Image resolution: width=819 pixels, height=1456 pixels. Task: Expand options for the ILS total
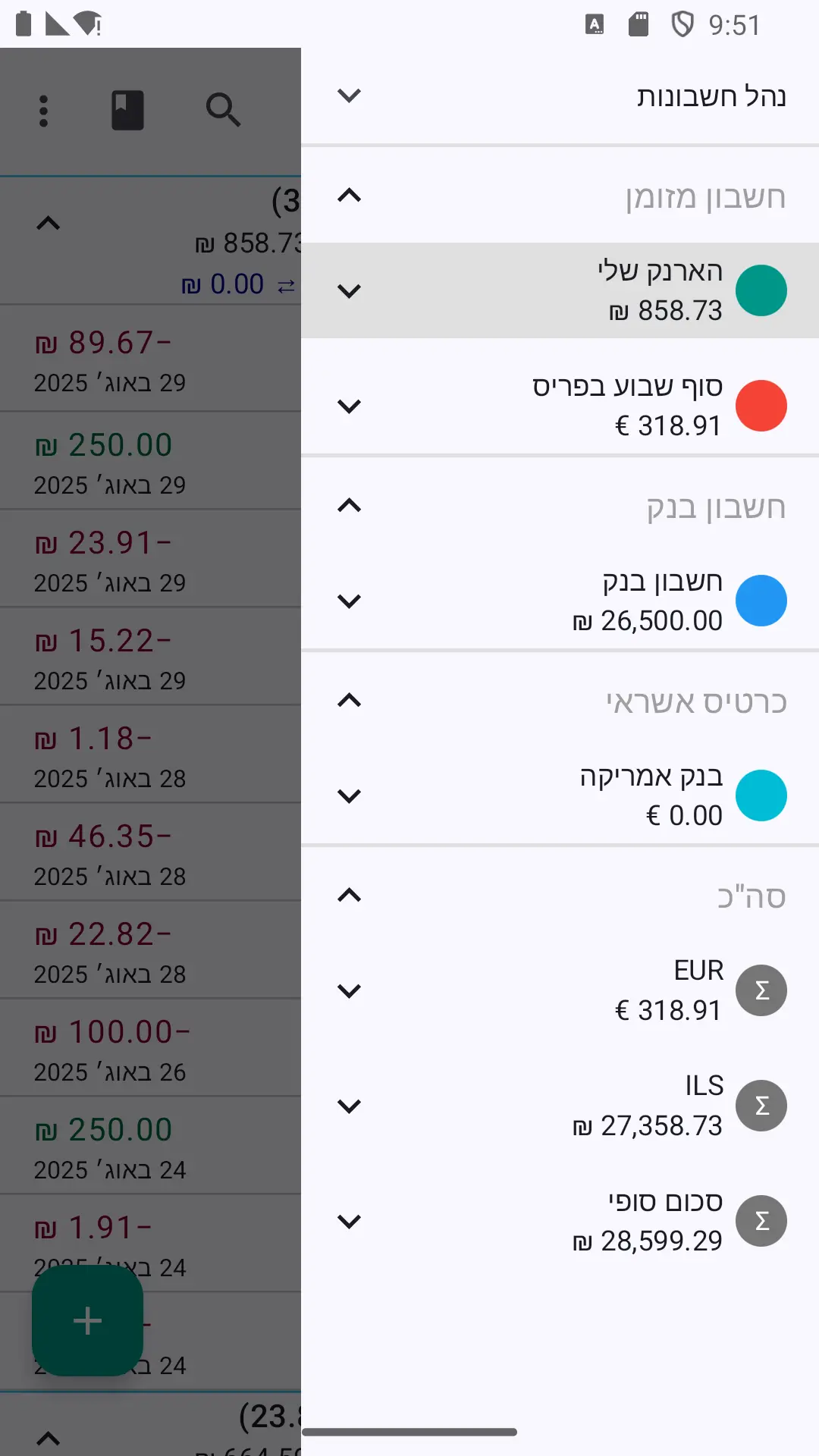[349, 1106]
